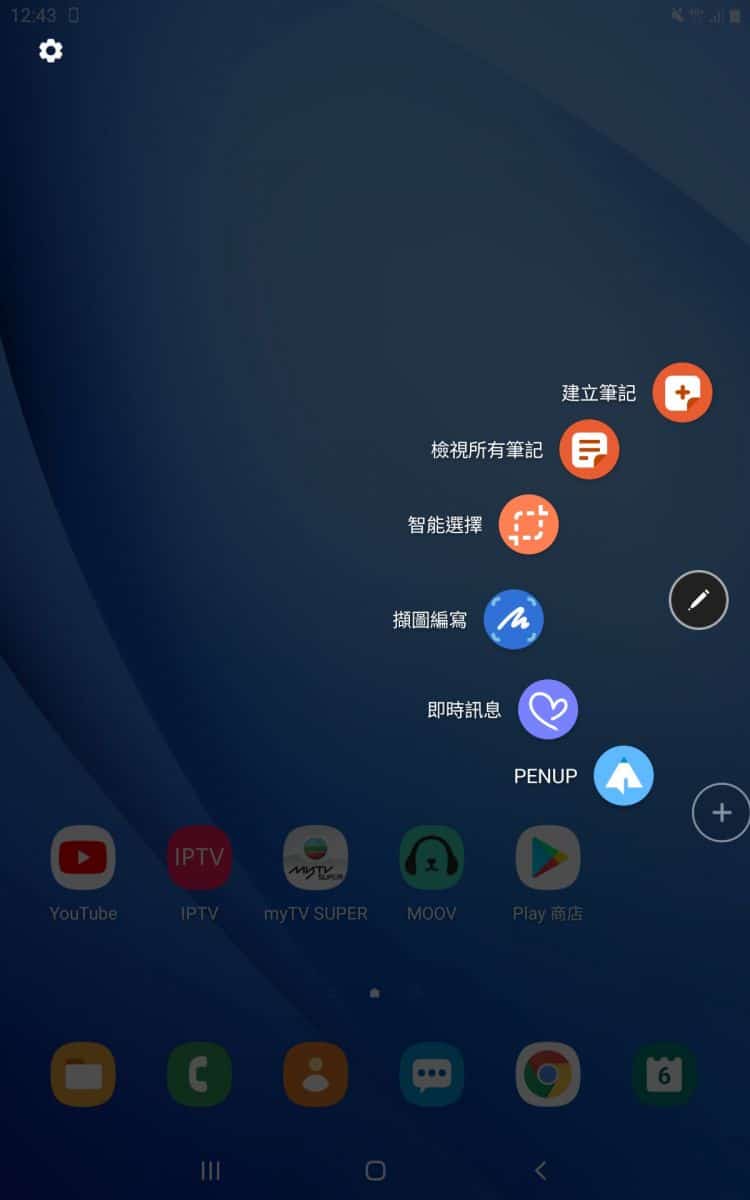Launch 智能選擇 smart select
Viewport: 750px width, 1200px height.
point(528,524)
